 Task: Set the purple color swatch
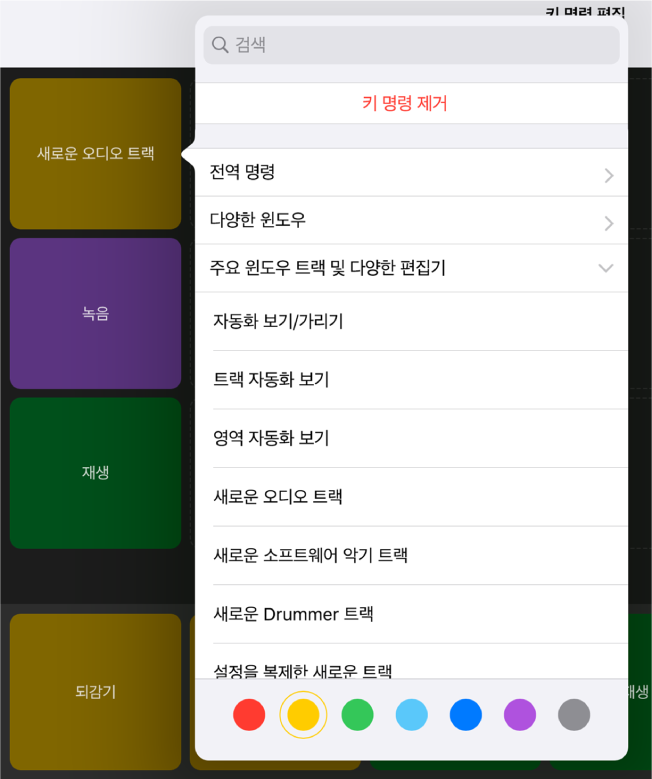click(x=520, y=715)
